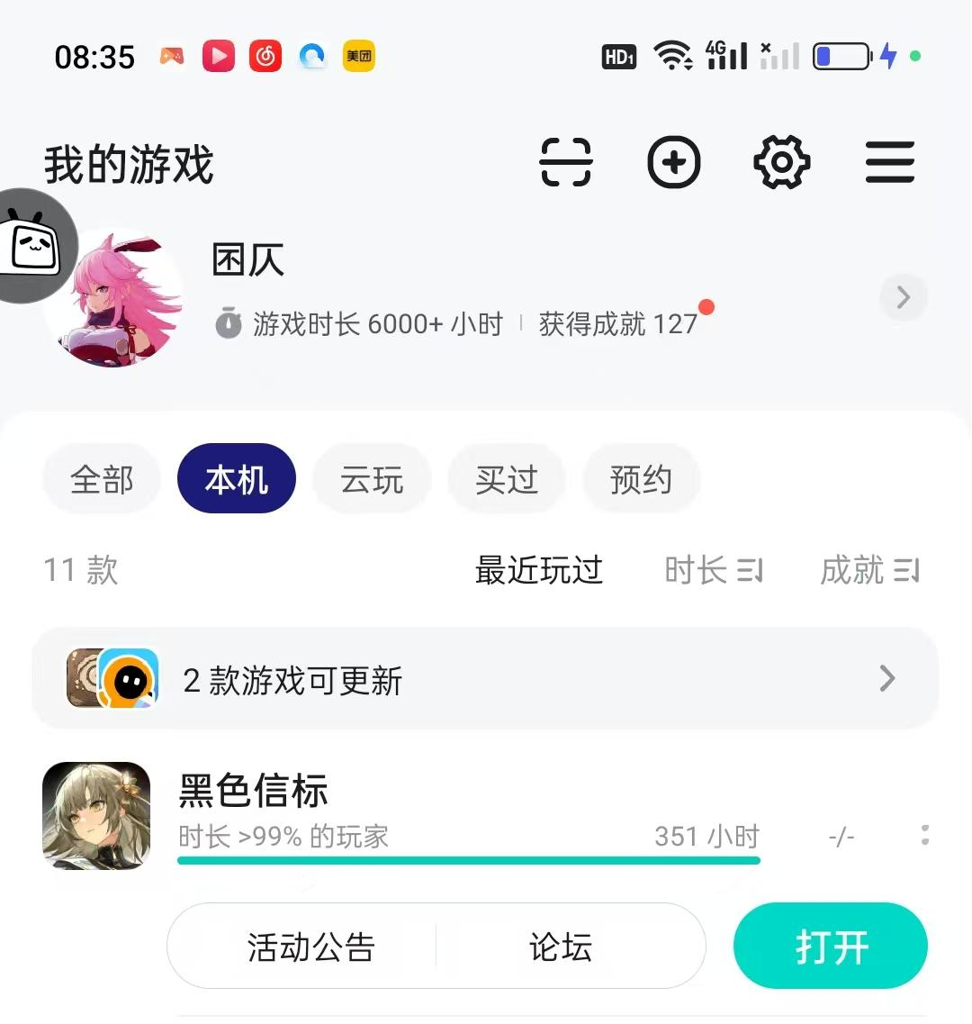Viewport: 972px width, 1024px height.
Task: Launch 黑色信标 with 打开
Action: [x=830, y=946]
